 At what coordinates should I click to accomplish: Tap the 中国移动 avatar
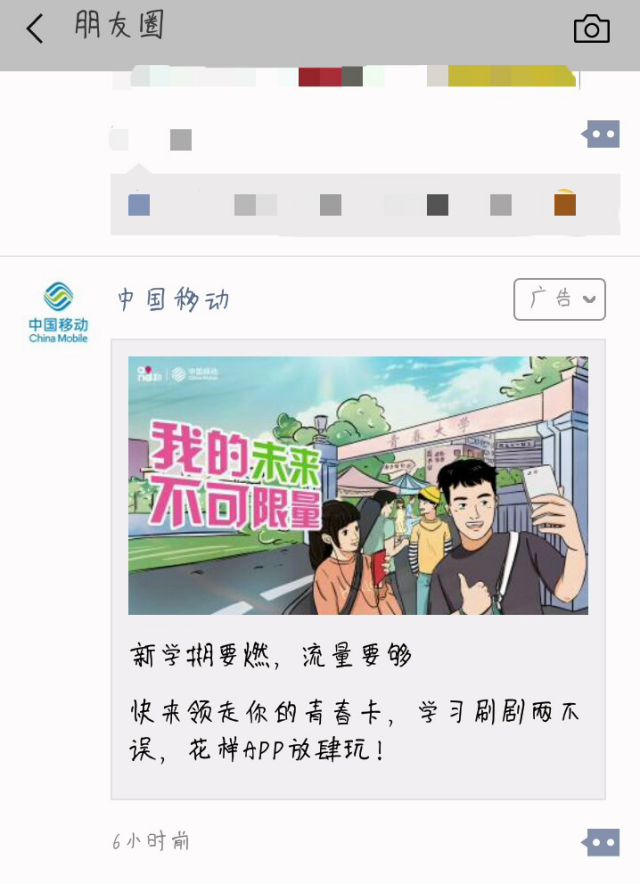pyautogui.click(x=58, y=312)
